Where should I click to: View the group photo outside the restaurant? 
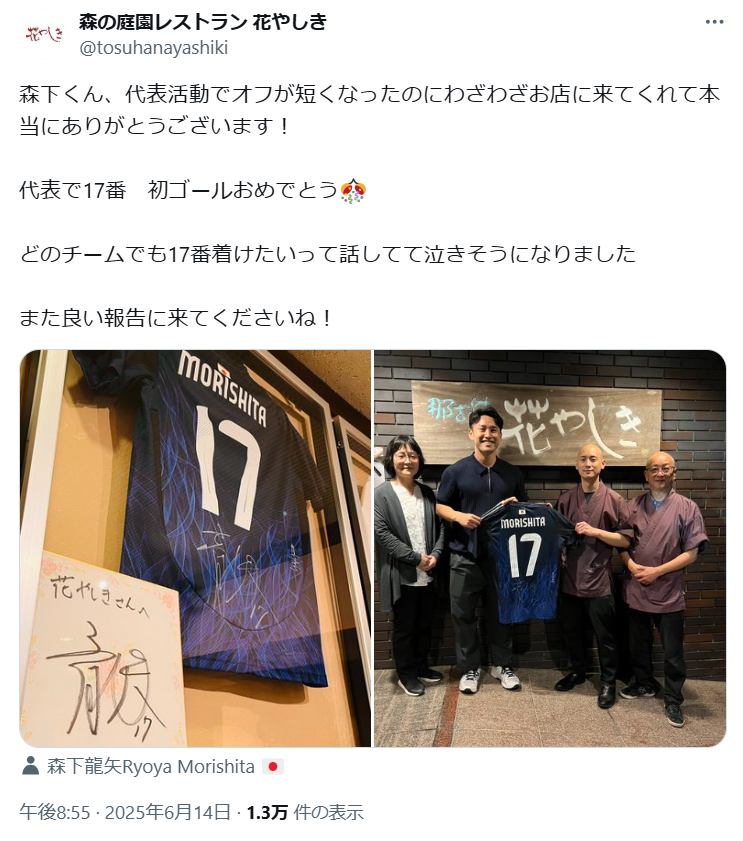[550, 548]
